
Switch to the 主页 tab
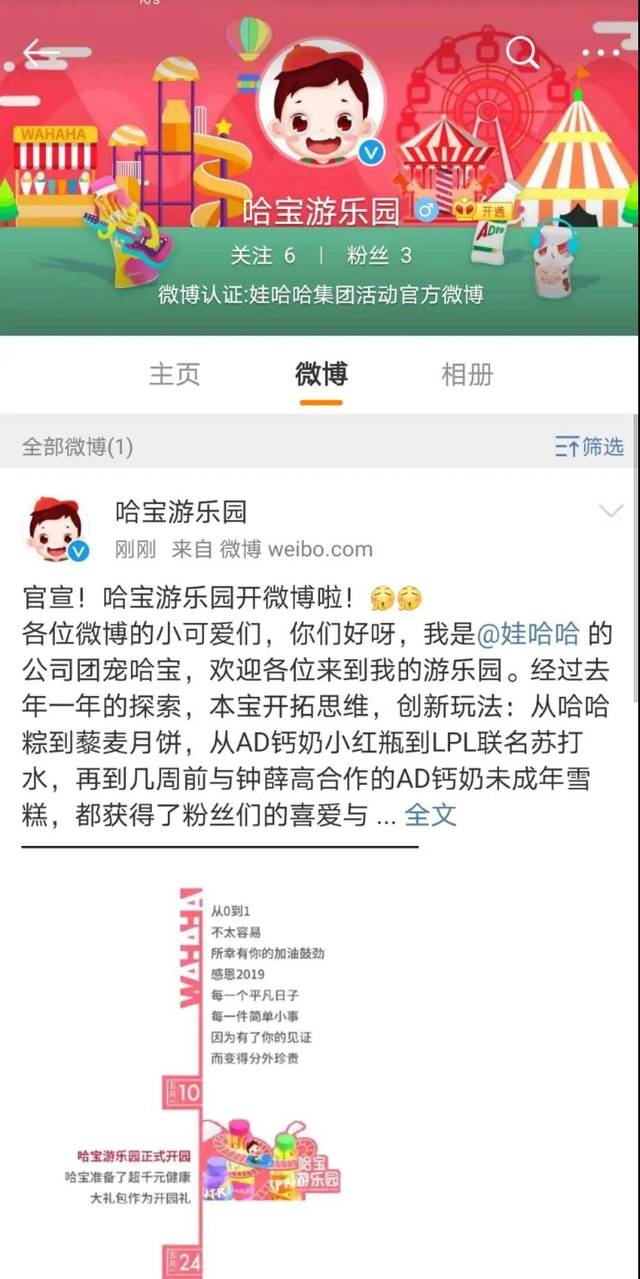pyautogui.click(x=175, y=374)
